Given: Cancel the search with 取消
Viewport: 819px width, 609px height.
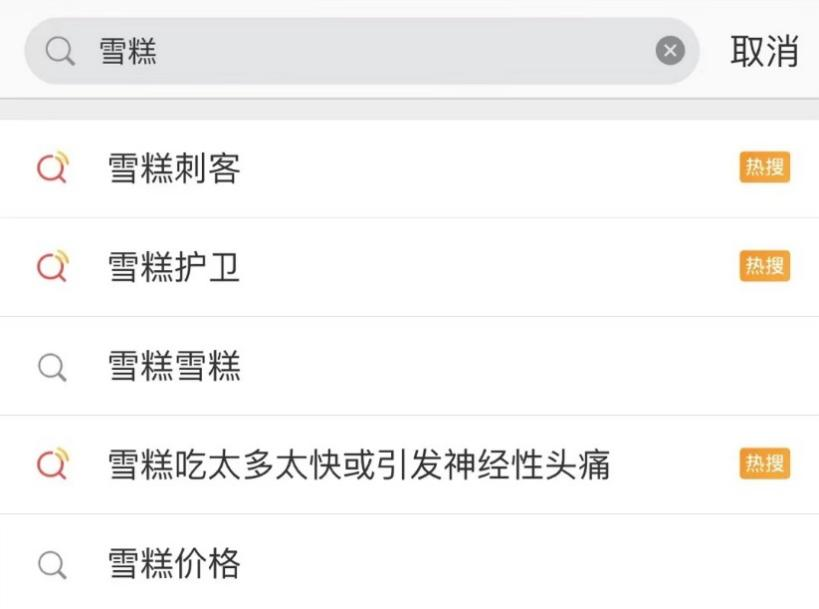Looking at the screenshot, I should pos(764,51).
